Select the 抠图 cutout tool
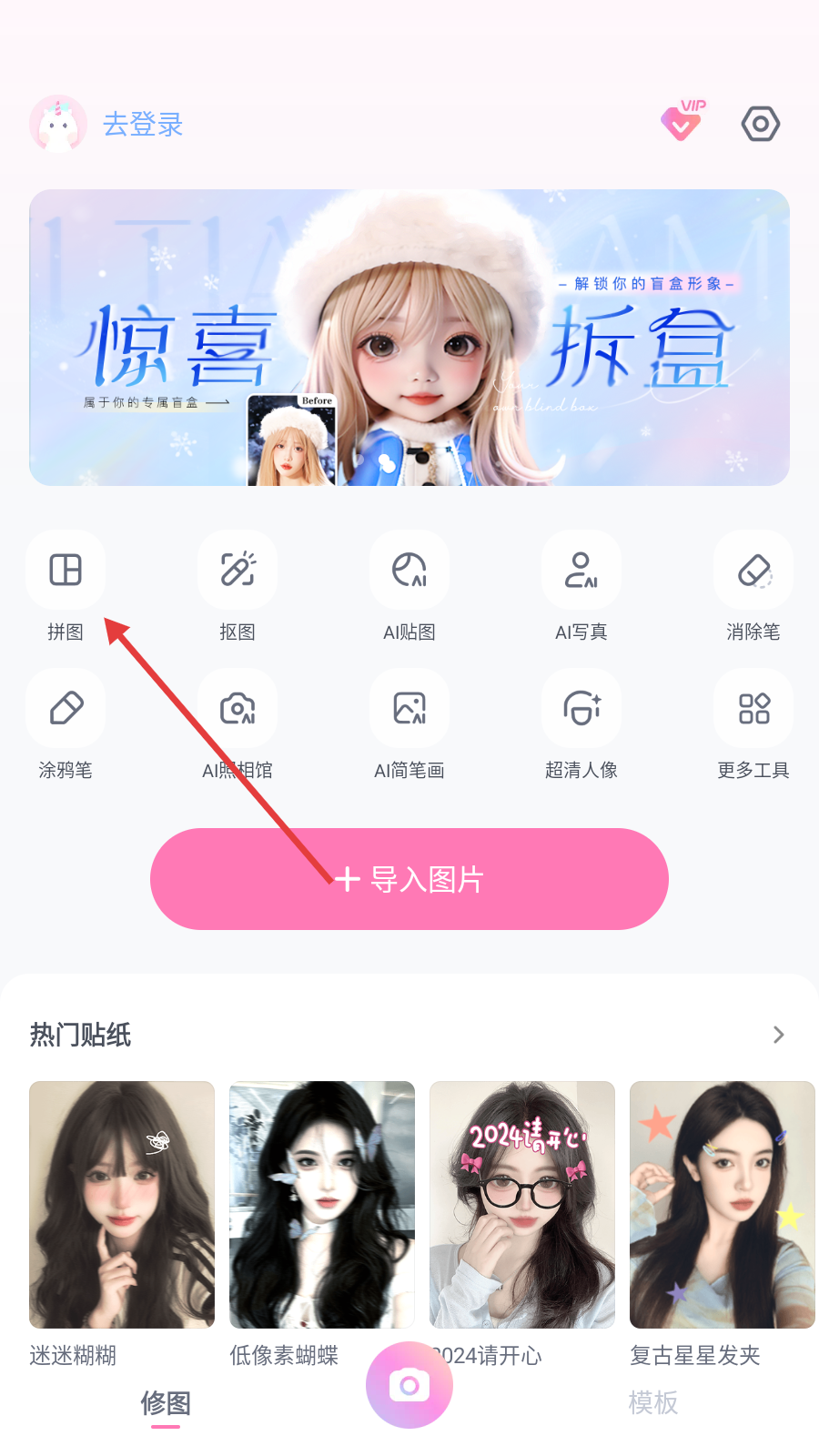 238,571
